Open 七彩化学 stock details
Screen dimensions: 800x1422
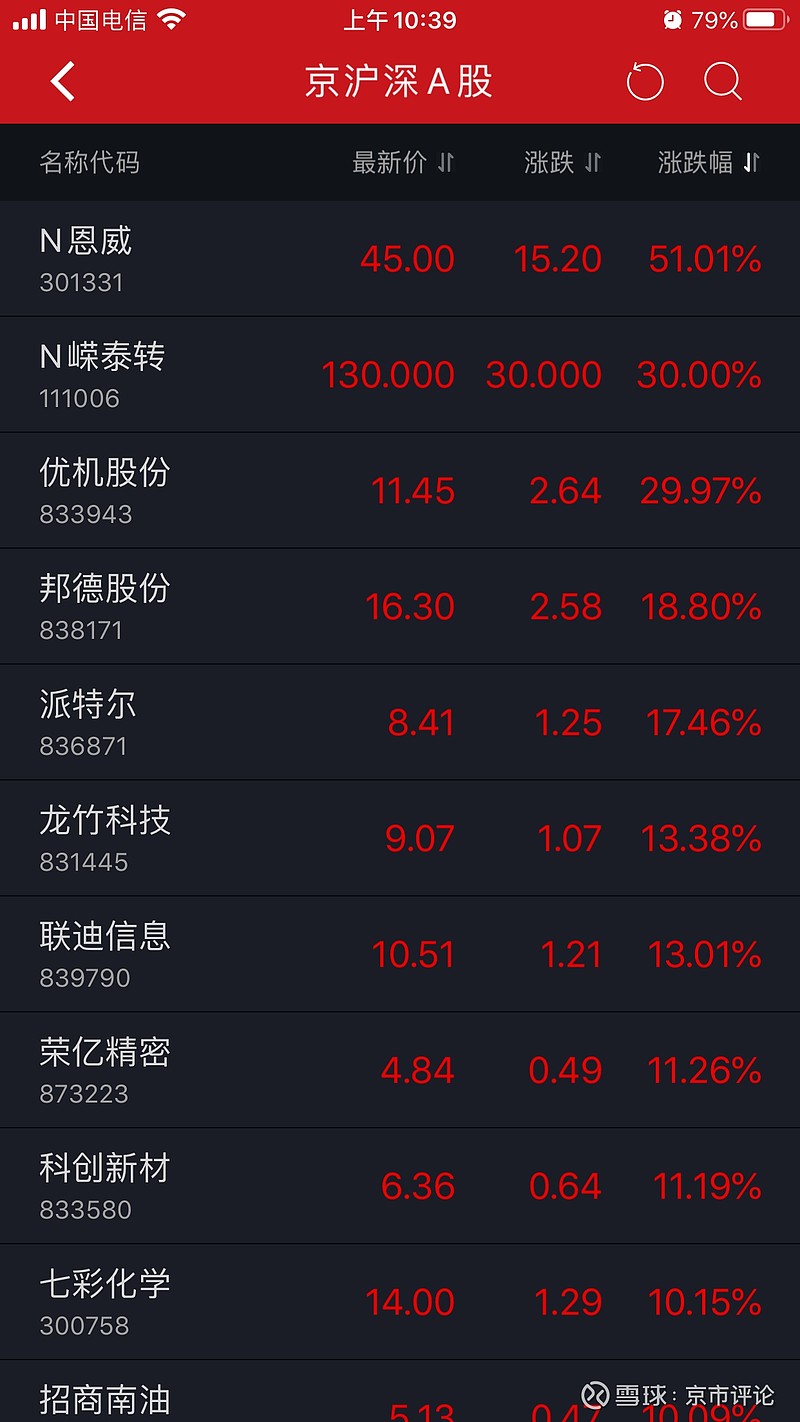(400, 1303)
